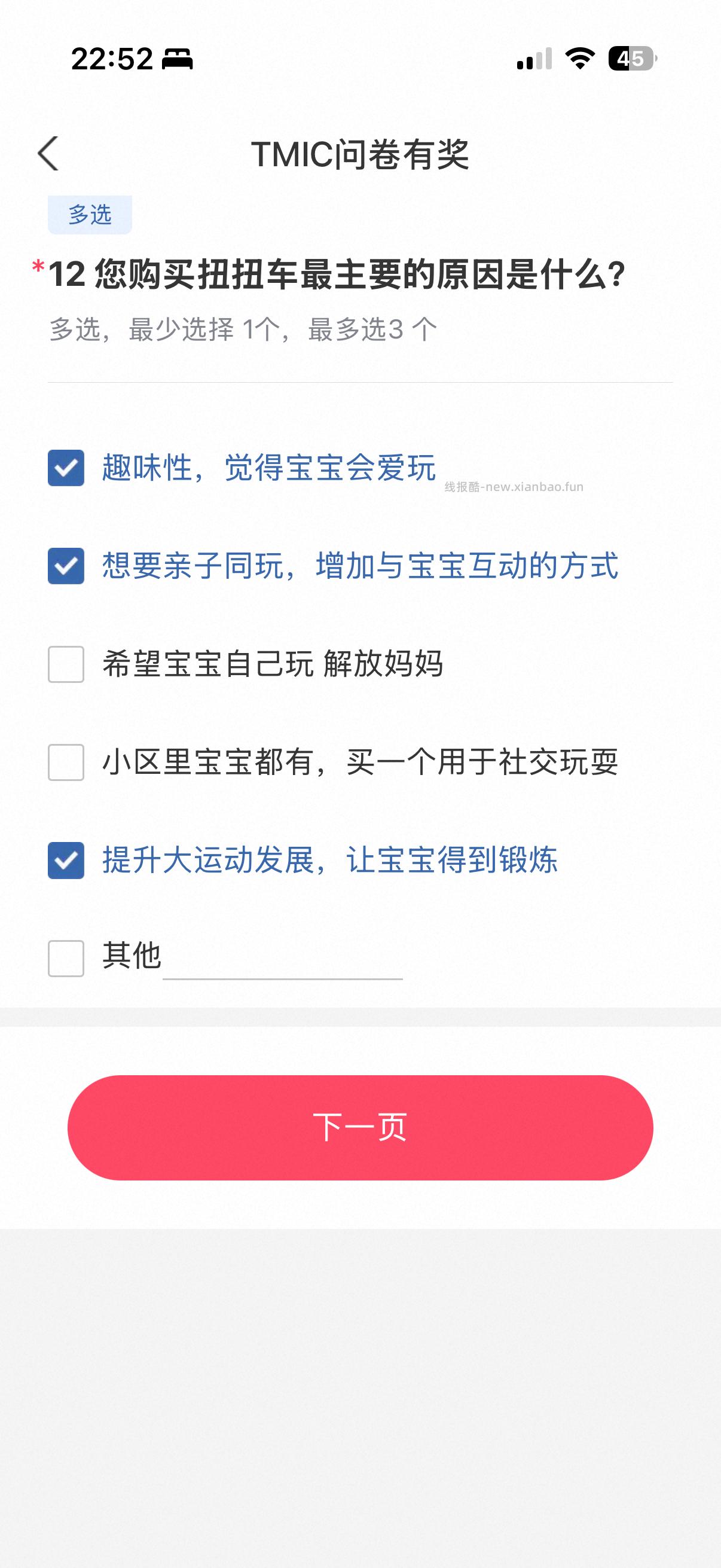Click the 多选 blue tag label
Image resolution: width=721 pixels, height=1568 pixels.
pyautogui.click(x=90, y=214)
